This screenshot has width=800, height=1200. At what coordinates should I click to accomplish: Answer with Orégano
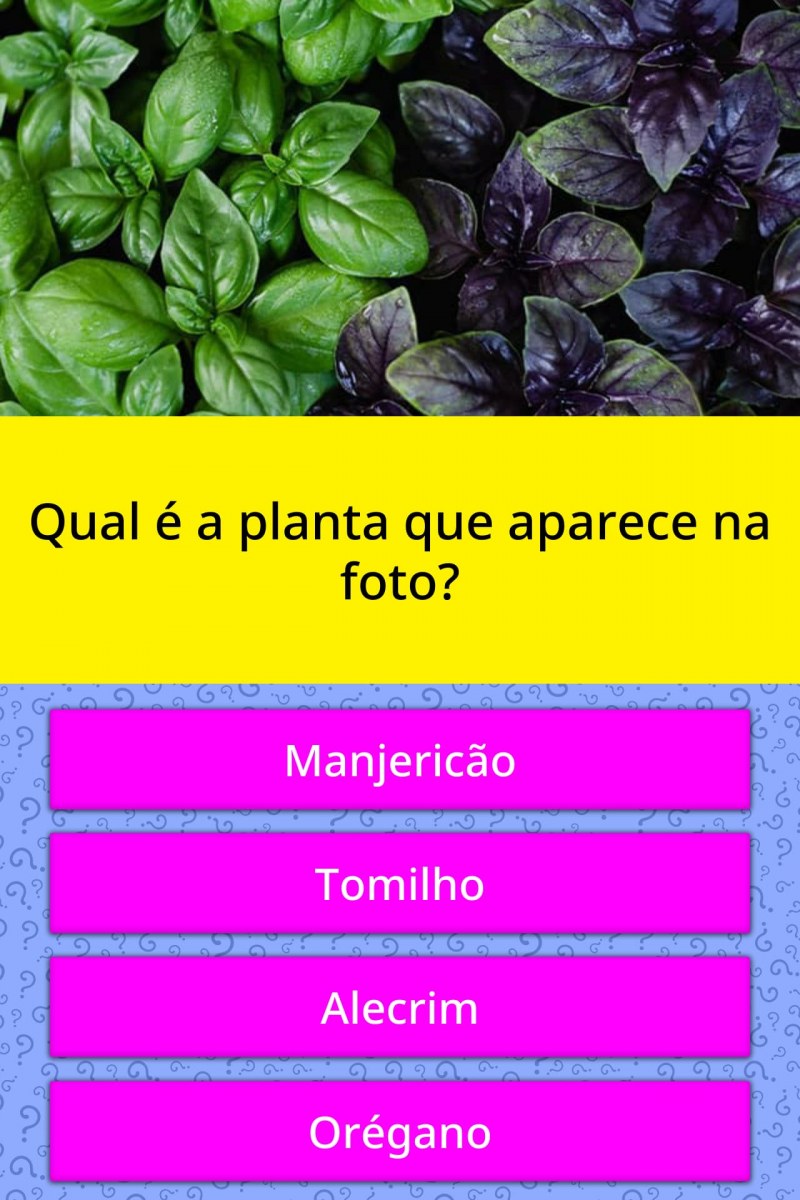pos(400,1132)
